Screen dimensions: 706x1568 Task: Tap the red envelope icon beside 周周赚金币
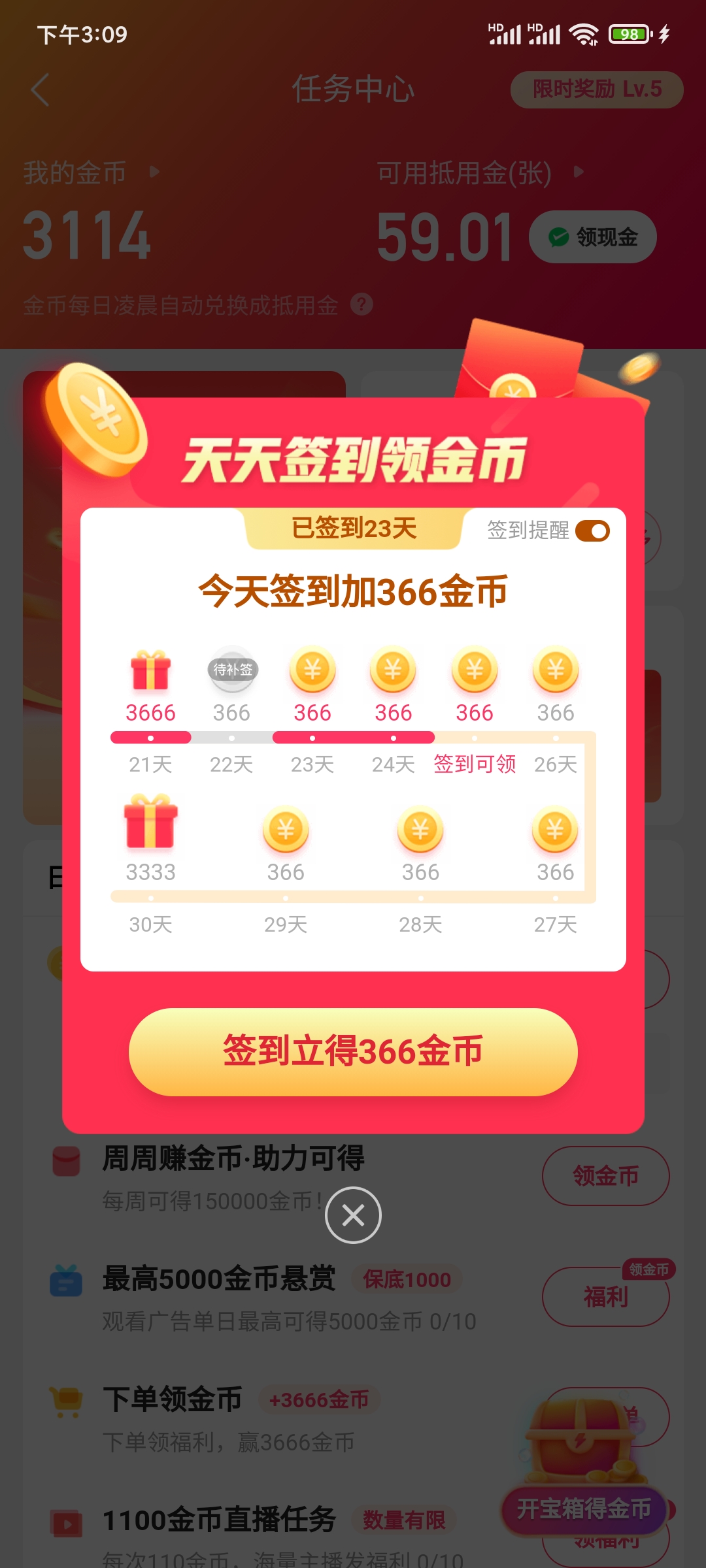click(65, 1160)
